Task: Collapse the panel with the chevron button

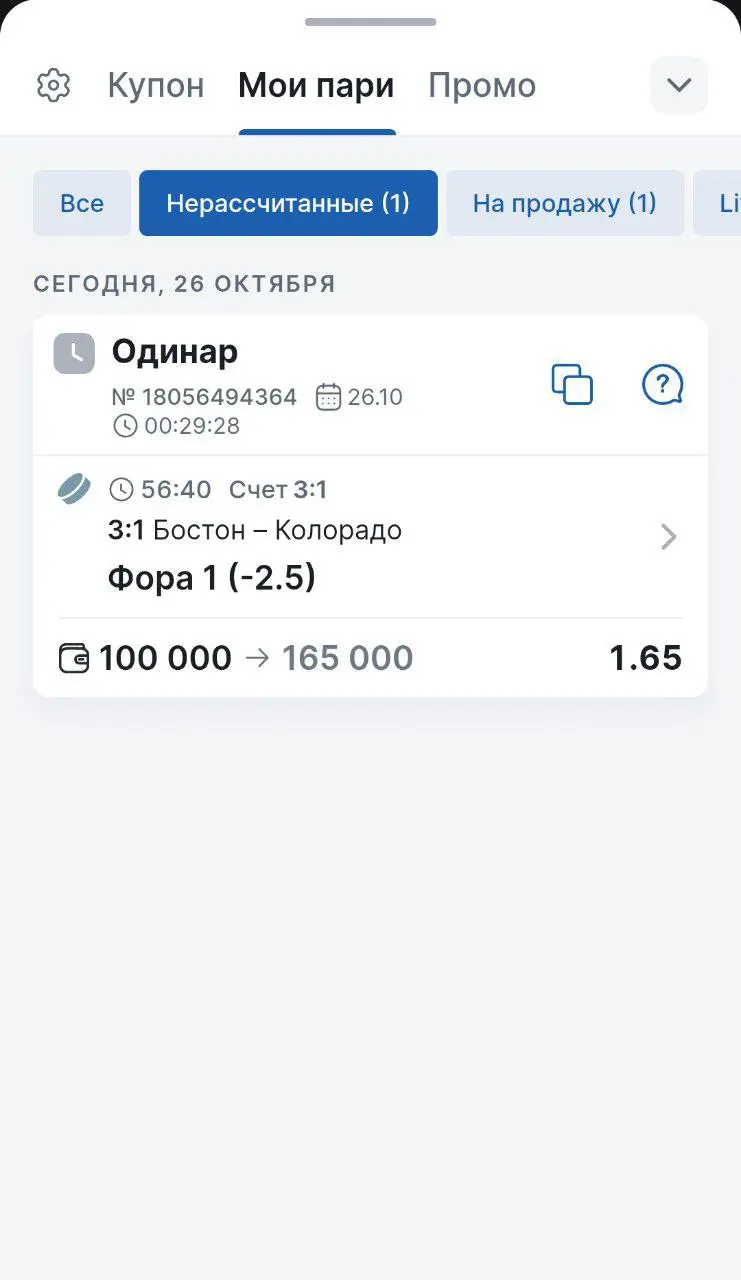Action: 679,85
